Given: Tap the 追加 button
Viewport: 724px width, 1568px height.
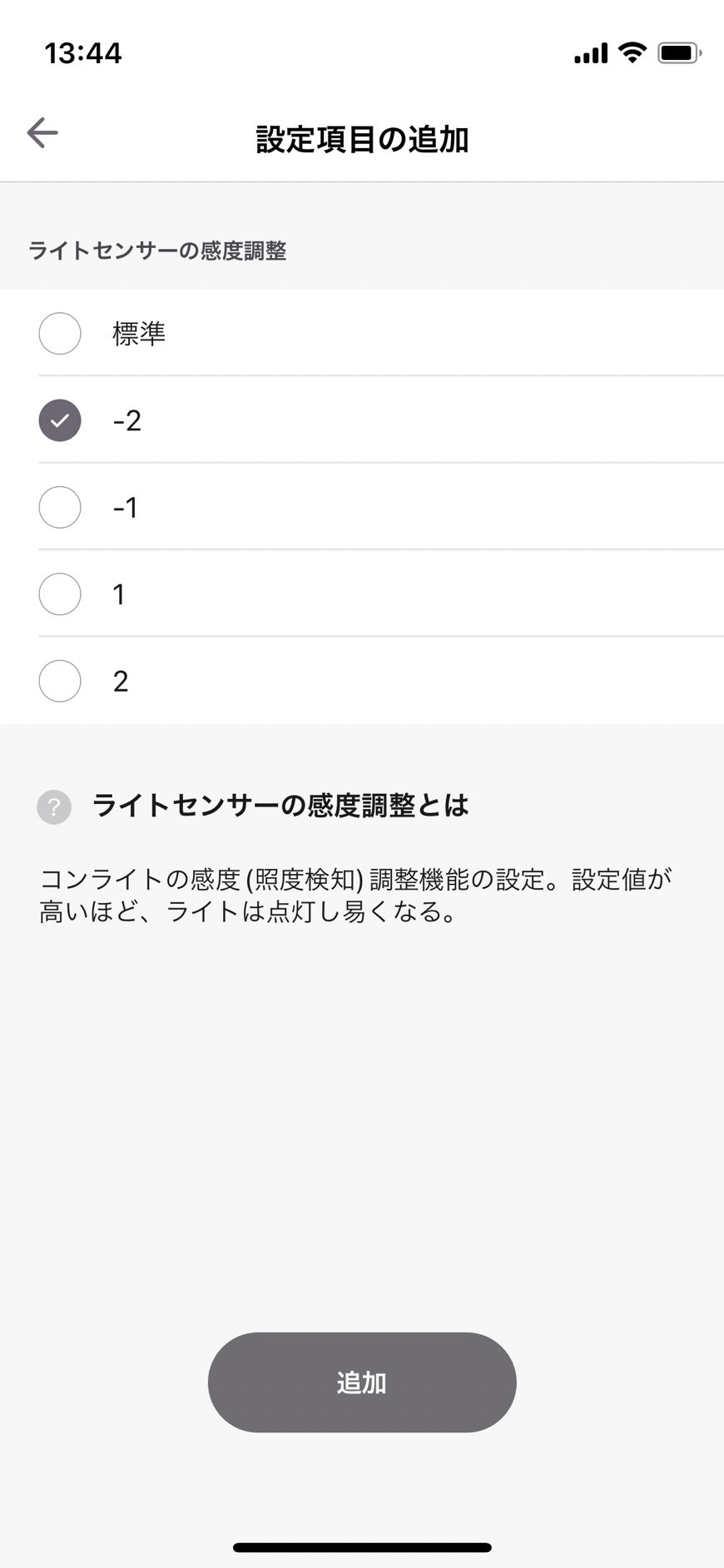Looking at the screenshot, I should pos(362,1382).
